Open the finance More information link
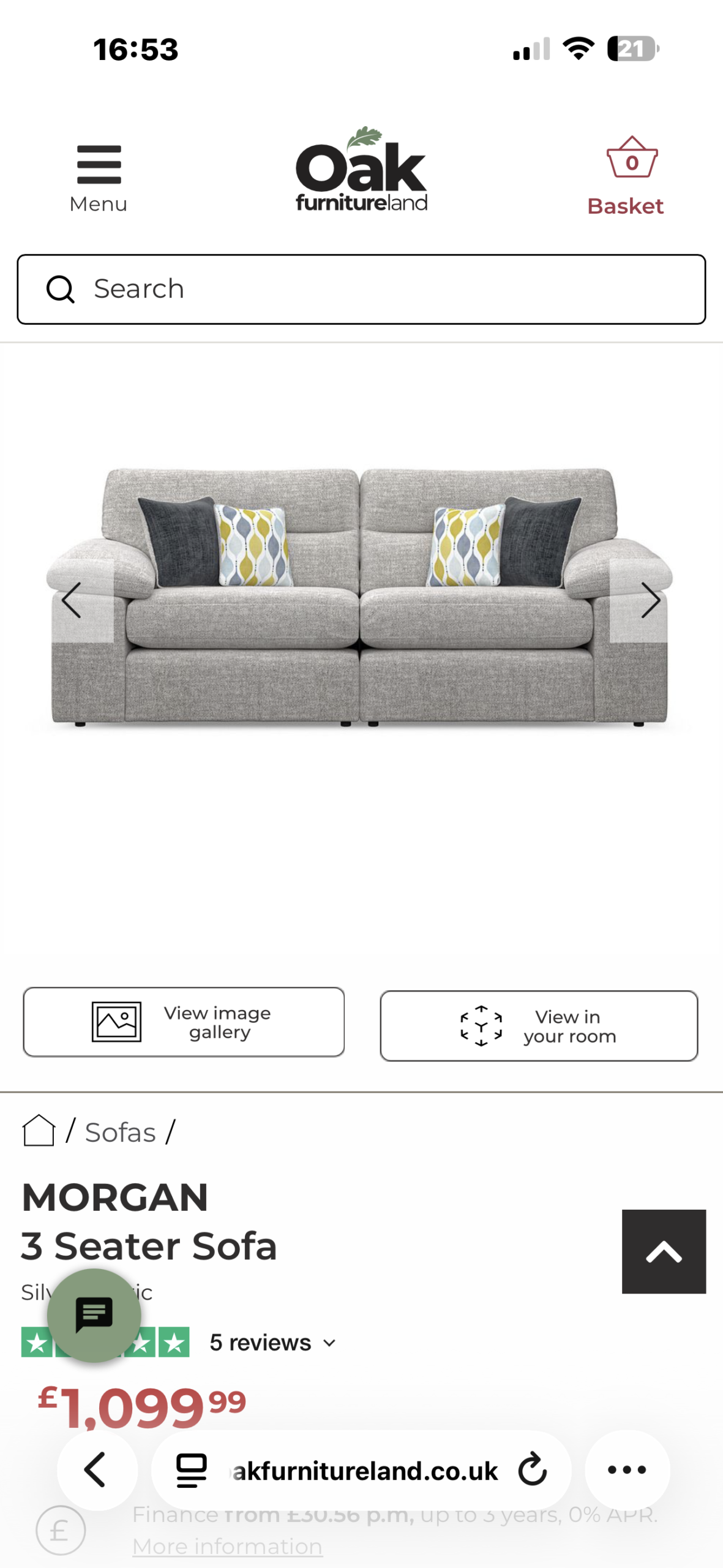 227,1547
